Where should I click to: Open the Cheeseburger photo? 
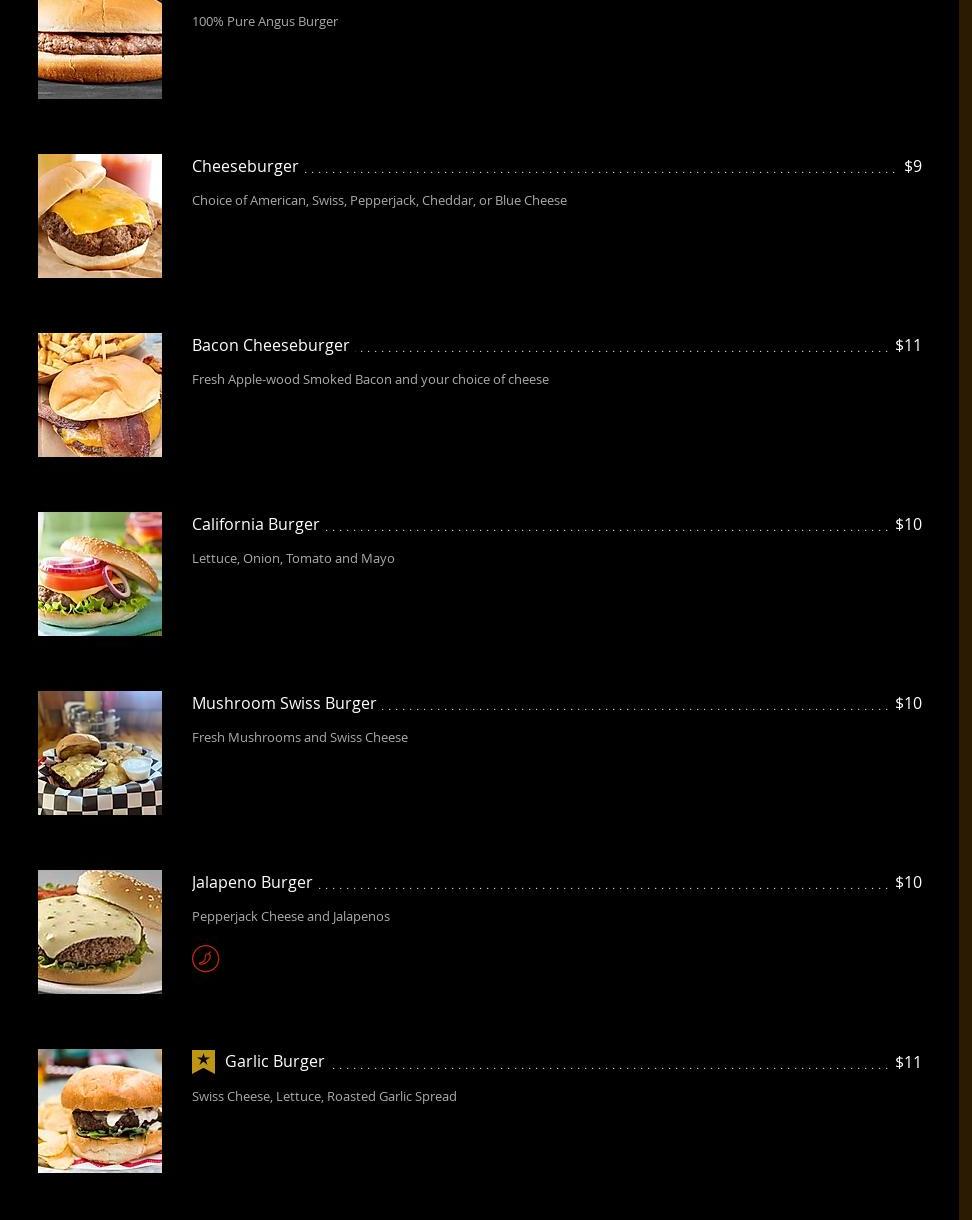100,216
